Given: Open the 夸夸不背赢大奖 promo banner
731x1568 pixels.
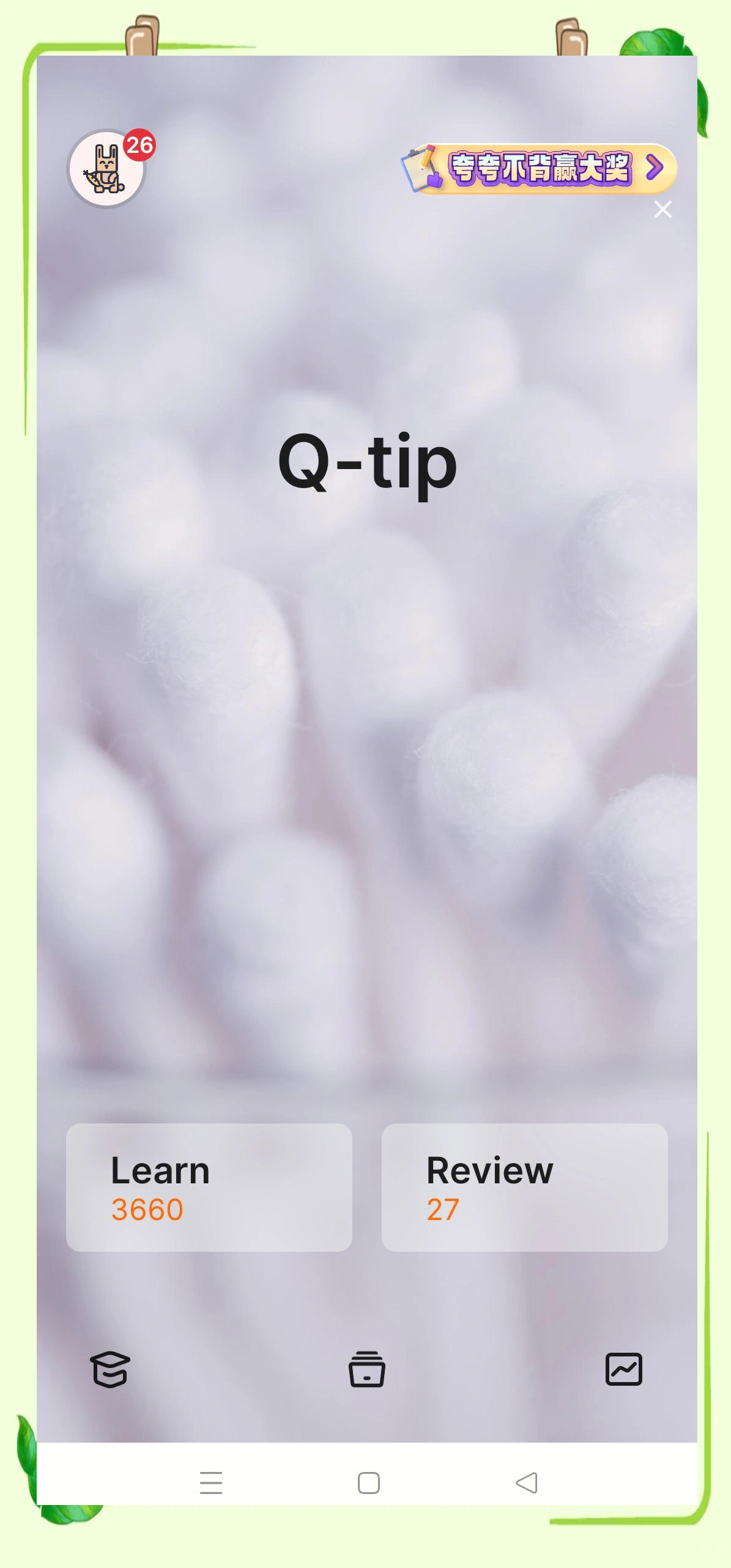Looking at the screenshot, I should pyautogui.click(x=540, y=168).
